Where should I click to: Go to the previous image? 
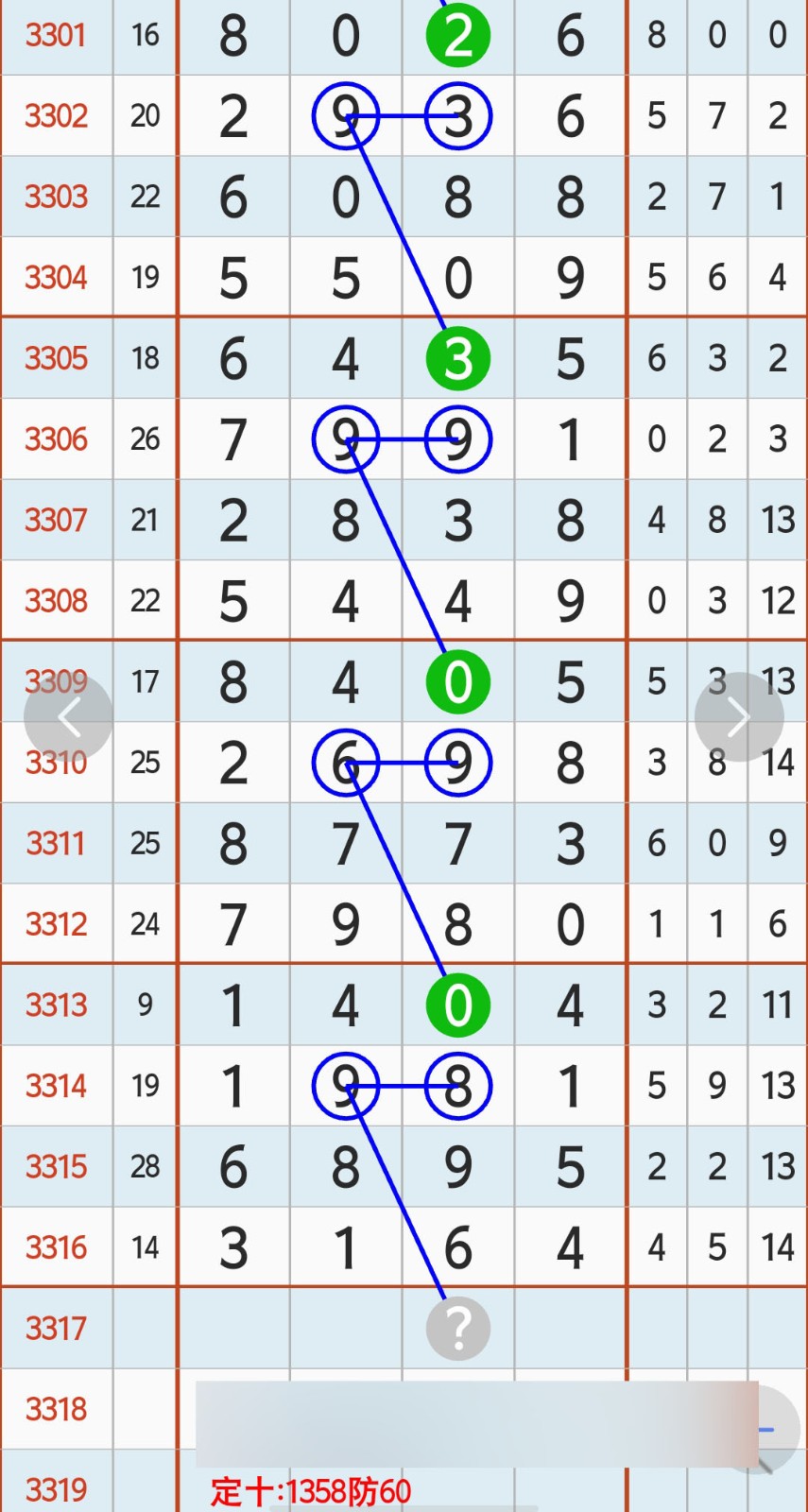[x=68, y=717]
